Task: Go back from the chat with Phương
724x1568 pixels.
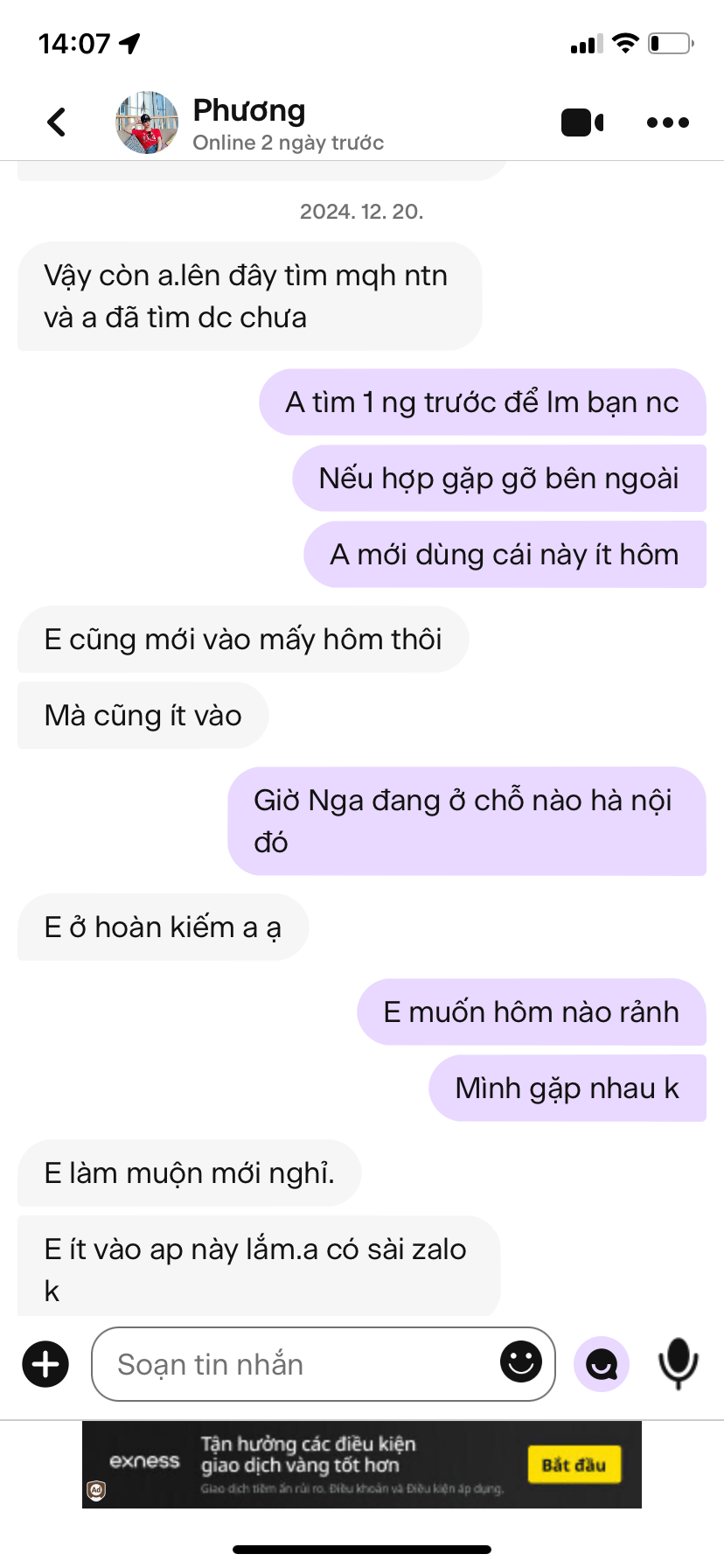Action: point(57,122)
